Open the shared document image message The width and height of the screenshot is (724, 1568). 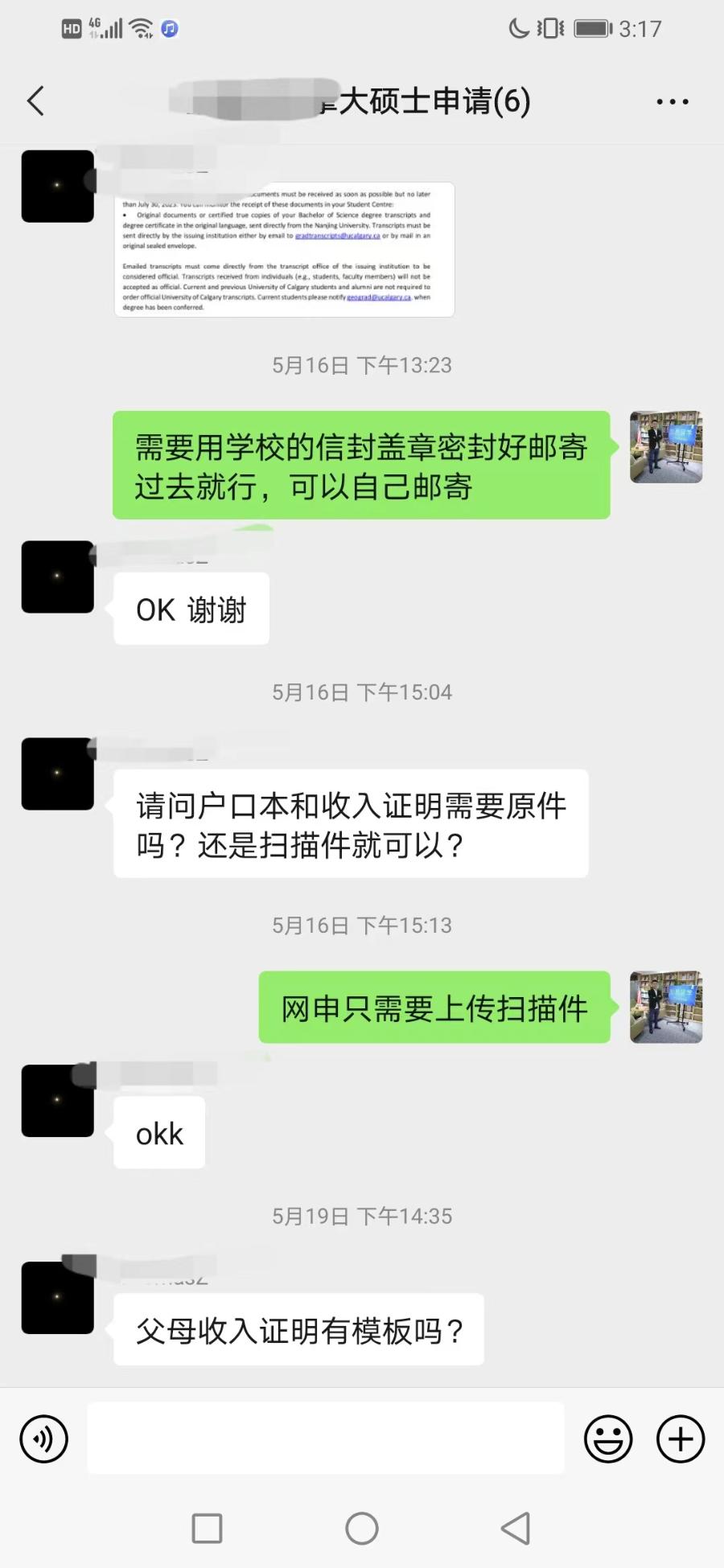(284, 249)
